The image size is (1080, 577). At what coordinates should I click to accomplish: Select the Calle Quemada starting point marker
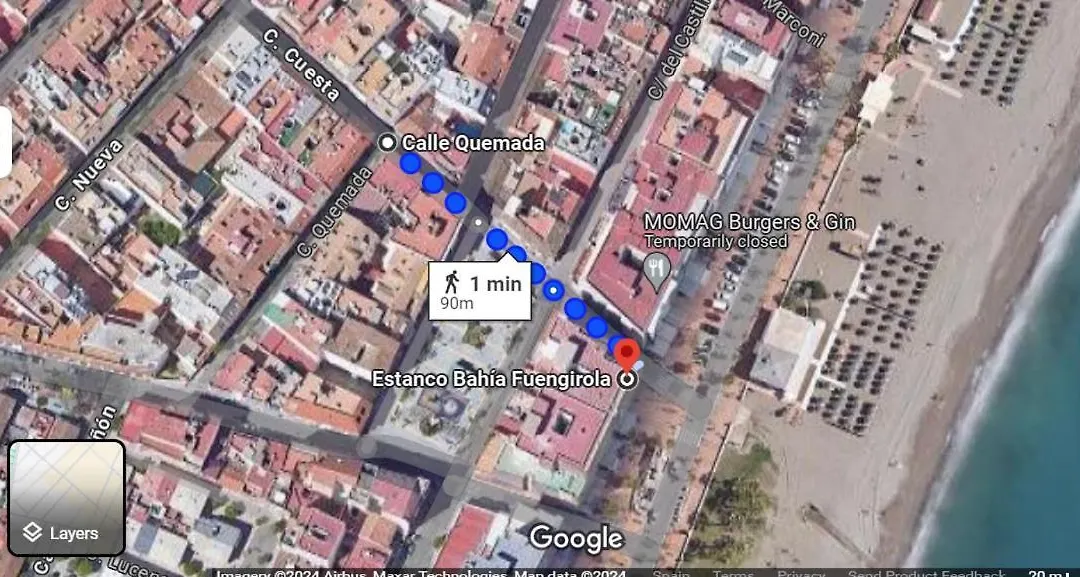pos(388,143)
